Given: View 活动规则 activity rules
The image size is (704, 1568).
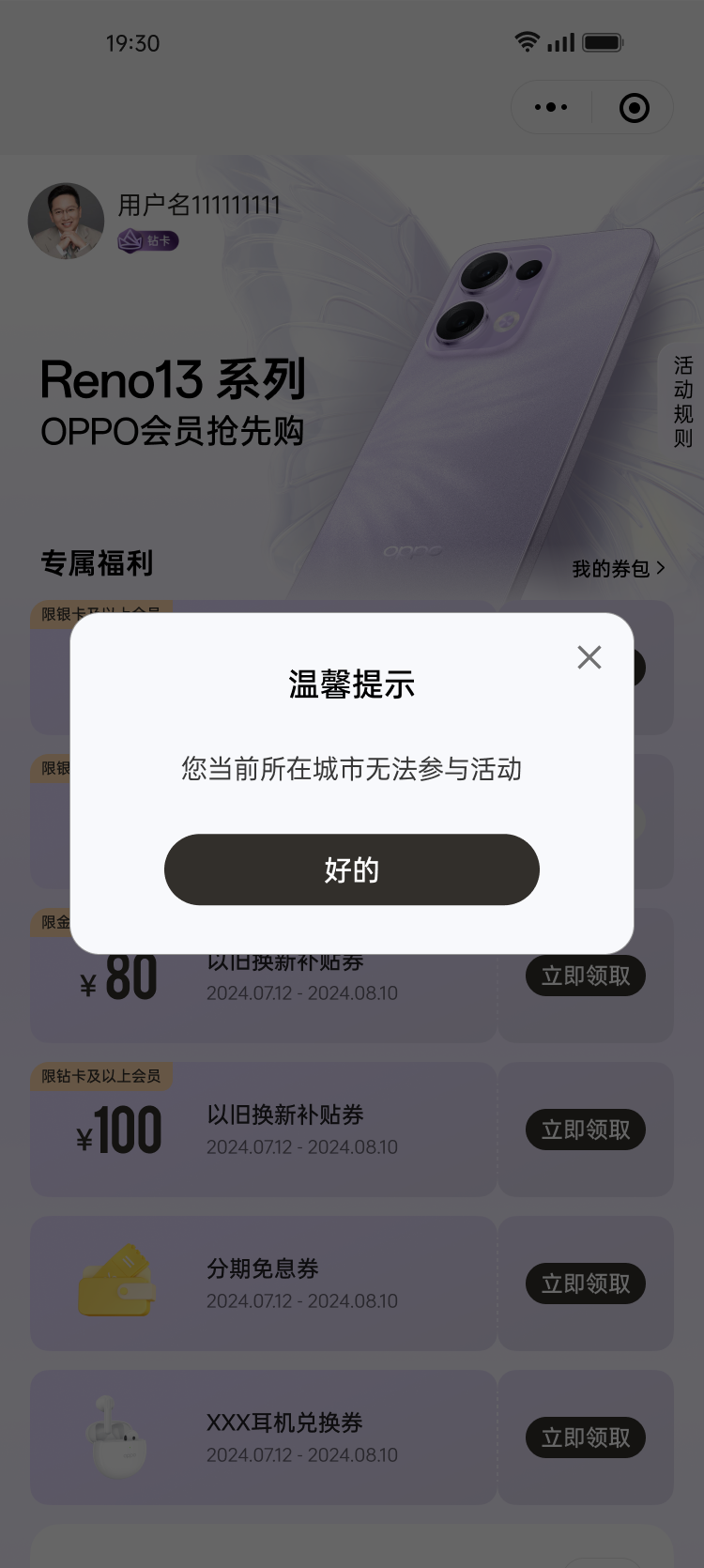Looking at the screenshot, I should coord(682,401).
